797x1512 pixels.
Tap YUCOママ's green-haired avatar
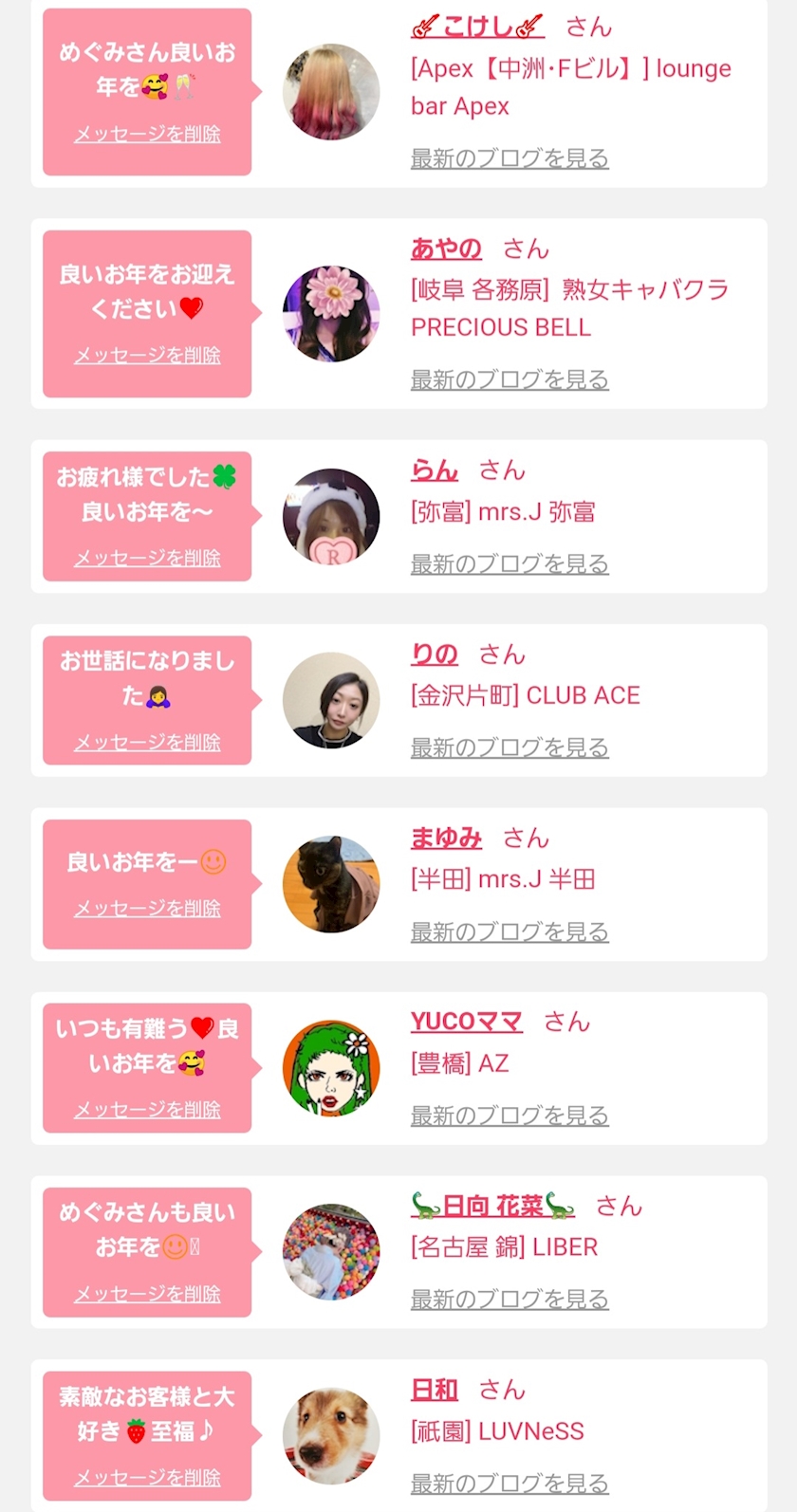pos(331,1069)
